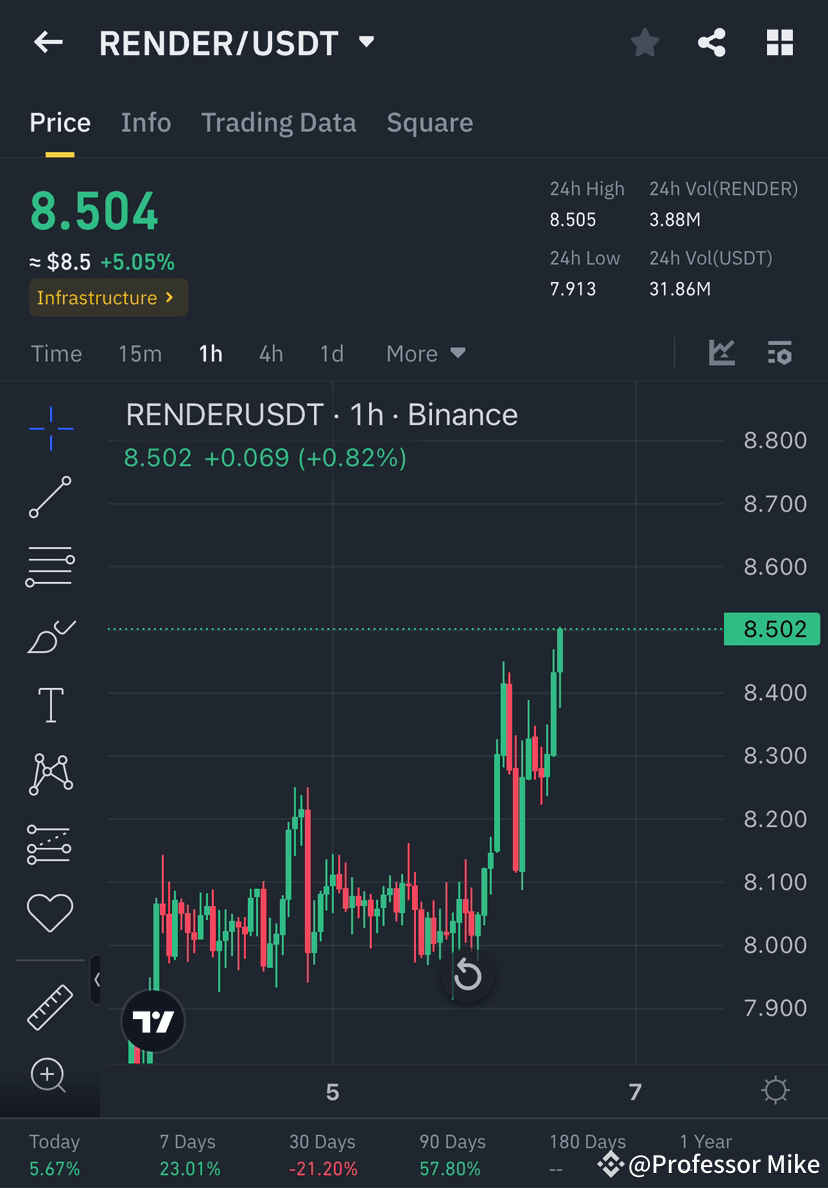This screenshot has width=828, height=1188.
Task: Select the trend line drawing tool
Action: (x=50, y=497)
